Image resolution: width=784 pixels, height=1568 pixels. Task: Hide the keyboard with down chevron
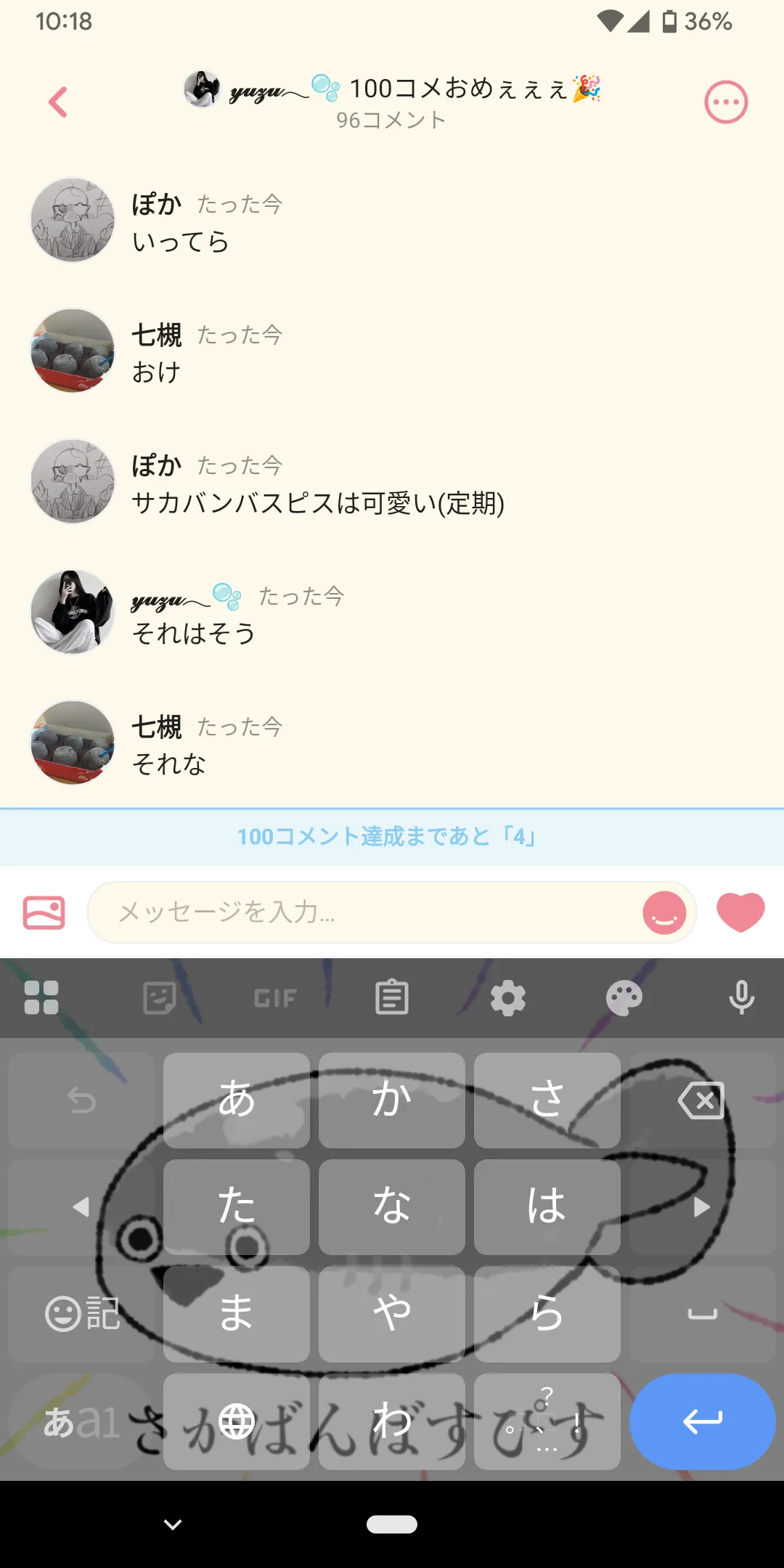[173, 1524]
